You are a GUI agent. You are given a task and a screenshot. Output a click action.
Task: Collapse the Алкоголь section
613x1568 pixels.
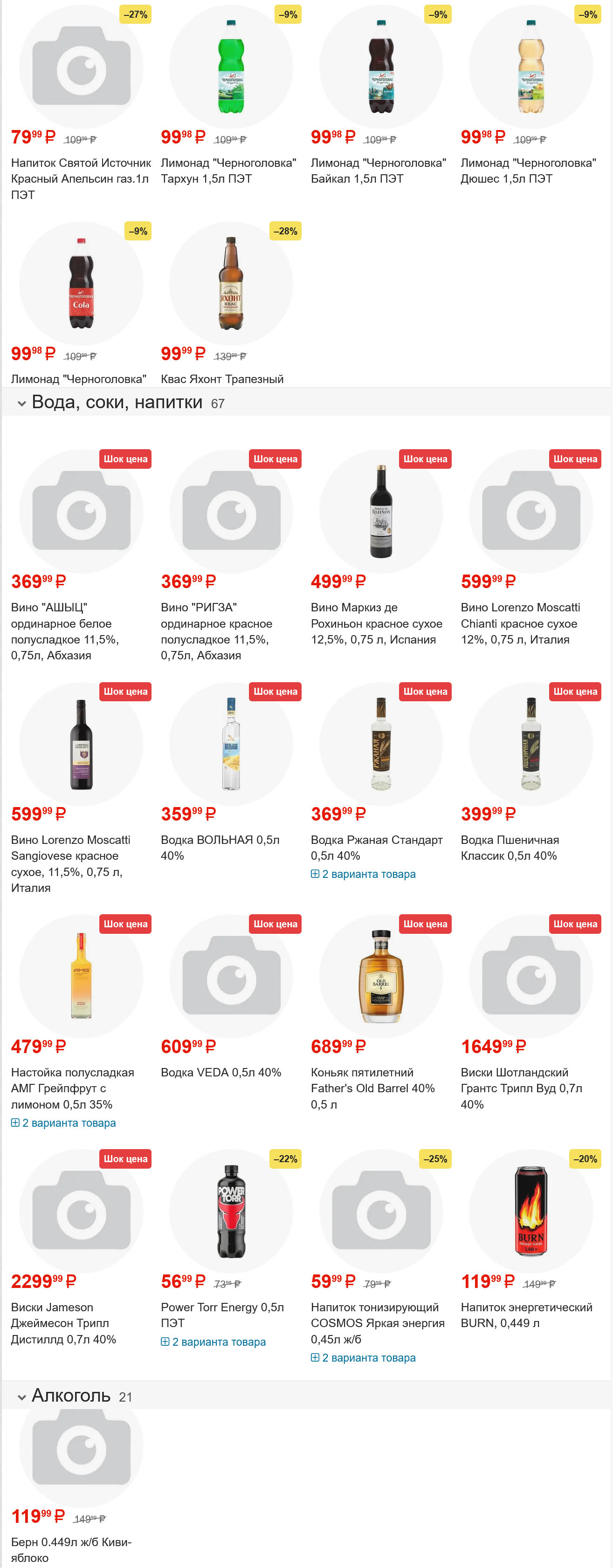pos(22,1397)
